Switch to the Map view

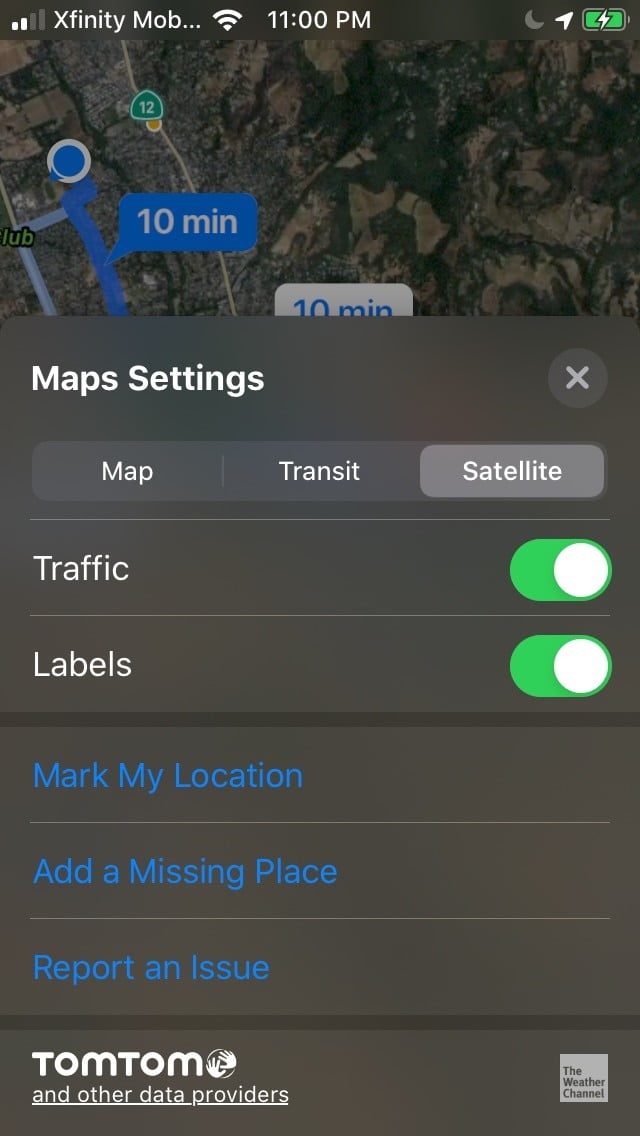(x=127, y=471)
